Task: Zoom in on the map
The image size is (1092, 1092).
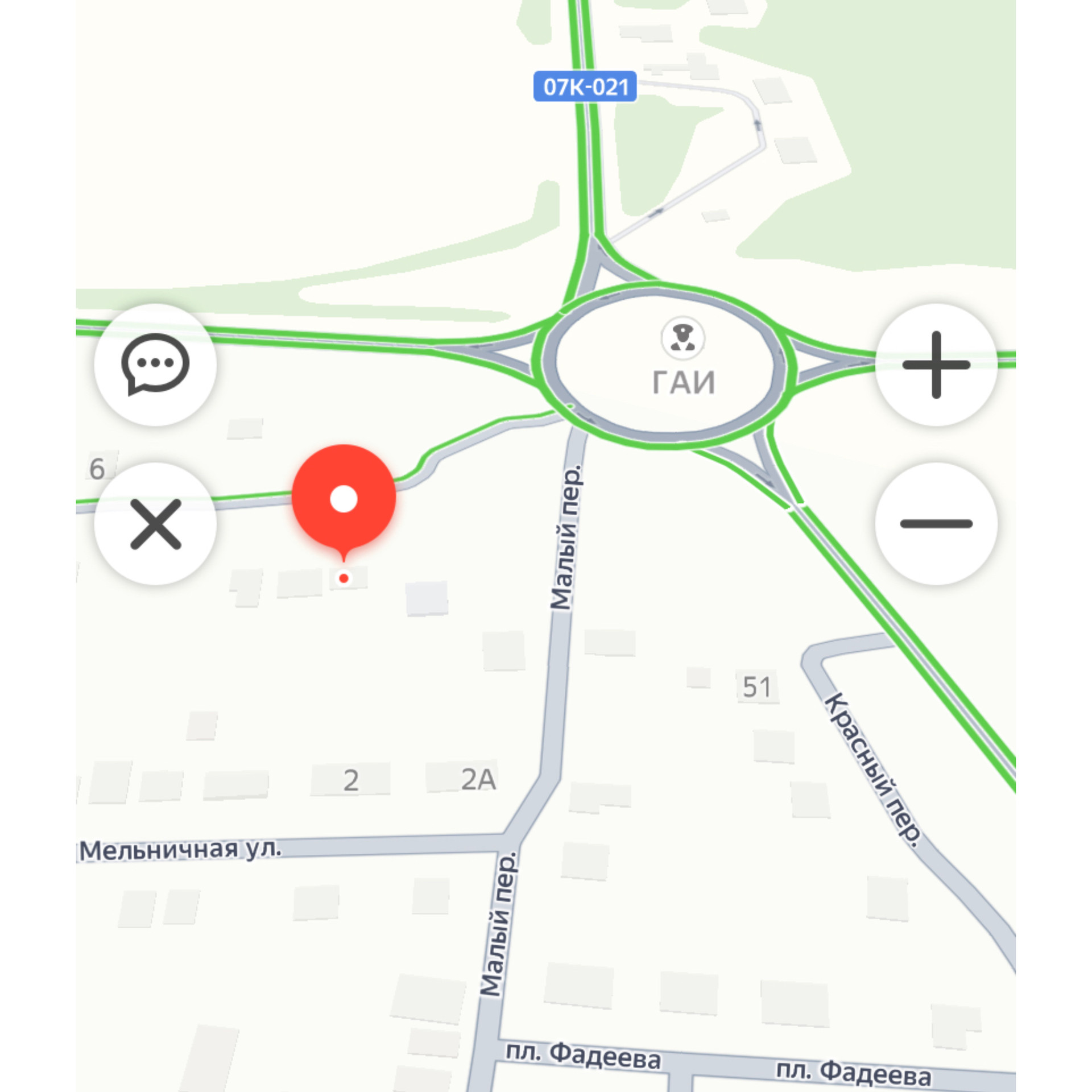Action: click(x=936, y=365)
